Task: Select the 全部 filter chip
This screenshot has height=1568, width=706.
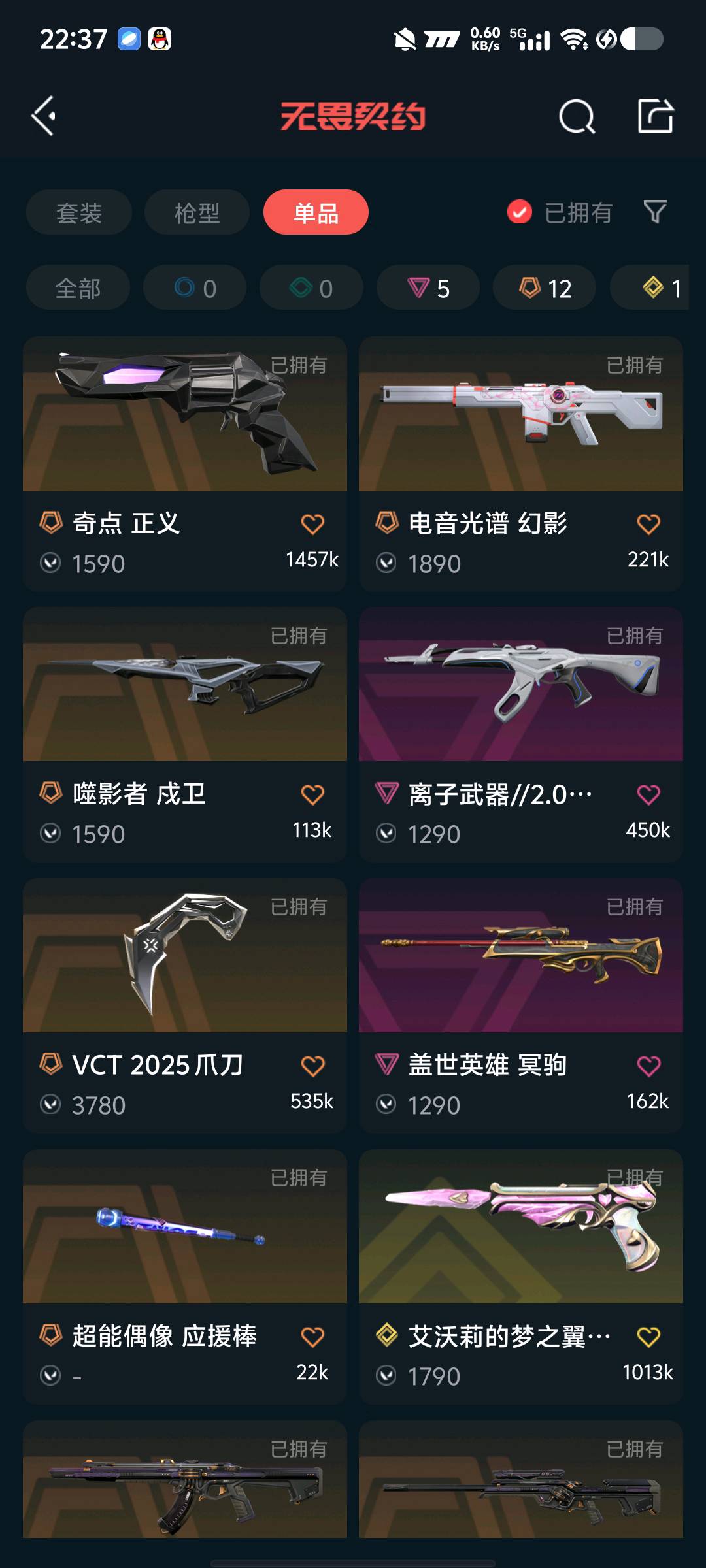Action: [x=78, y=287]
